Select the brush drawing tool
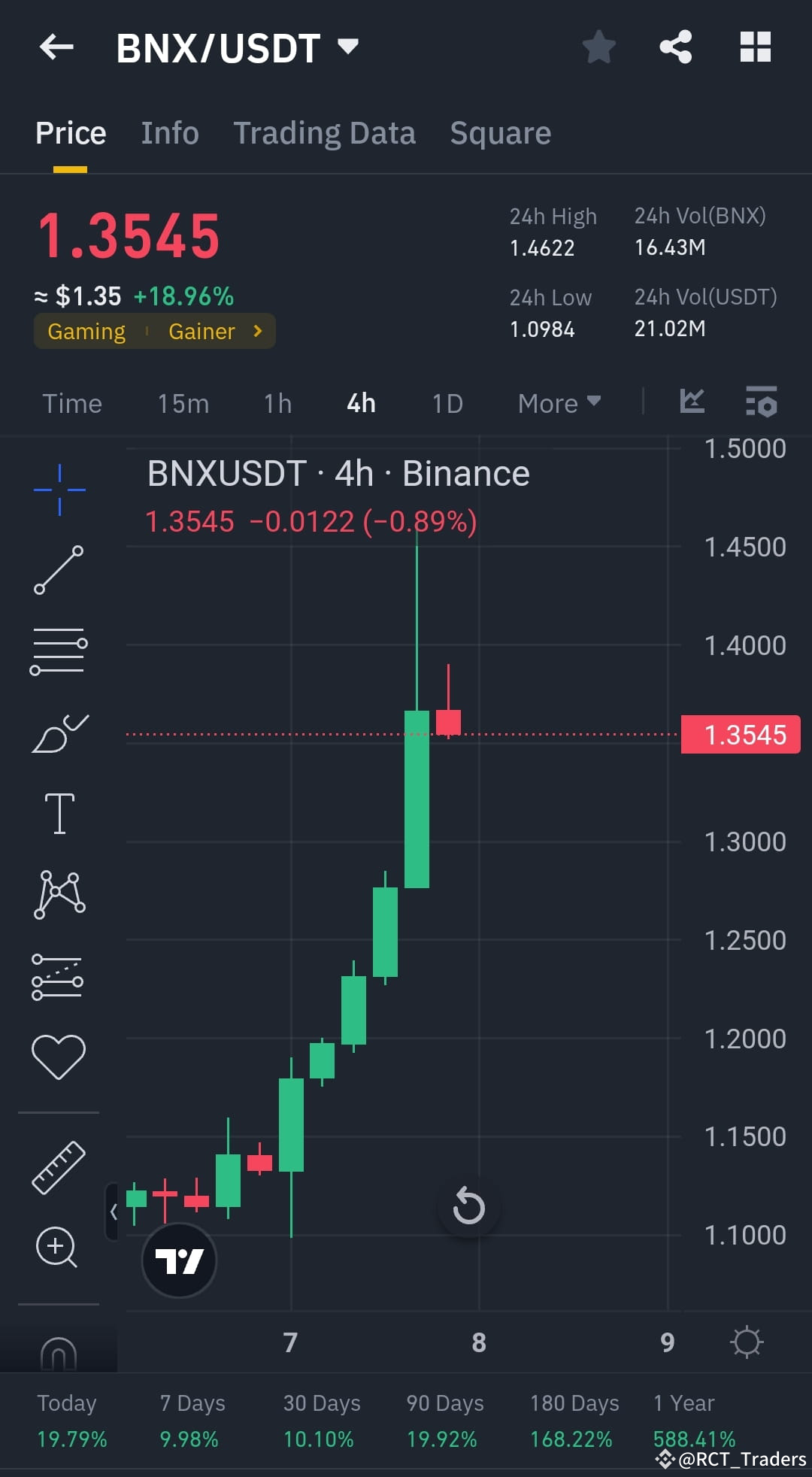The height and width of the screenshot is (1477, 812). click(x=59, y=733)
